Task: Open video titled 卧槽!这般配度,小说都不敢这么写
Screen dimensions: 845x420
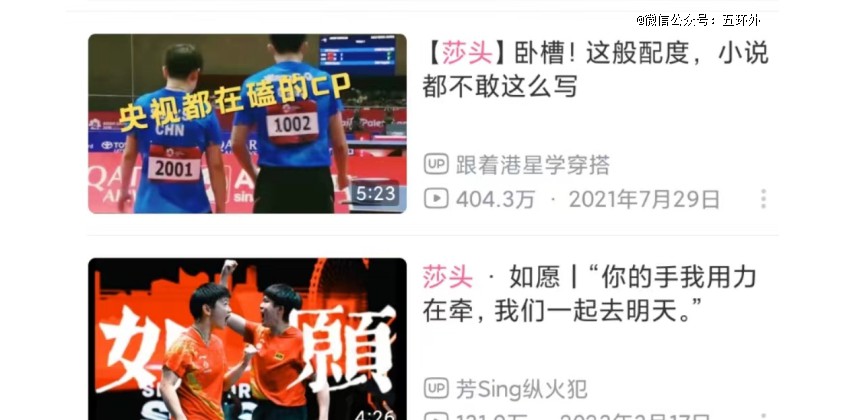Action: click(595, 69)
